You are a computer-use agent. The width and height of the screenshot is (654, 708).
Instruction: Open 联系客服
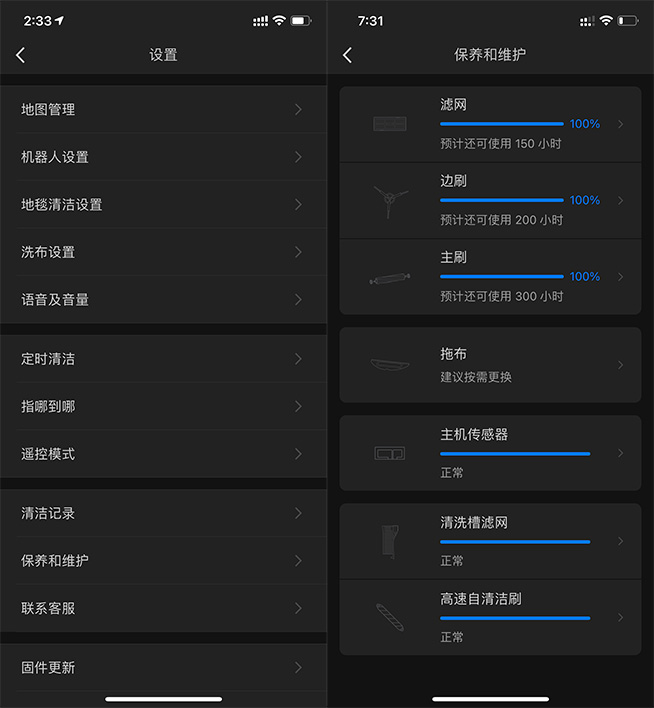163,608
